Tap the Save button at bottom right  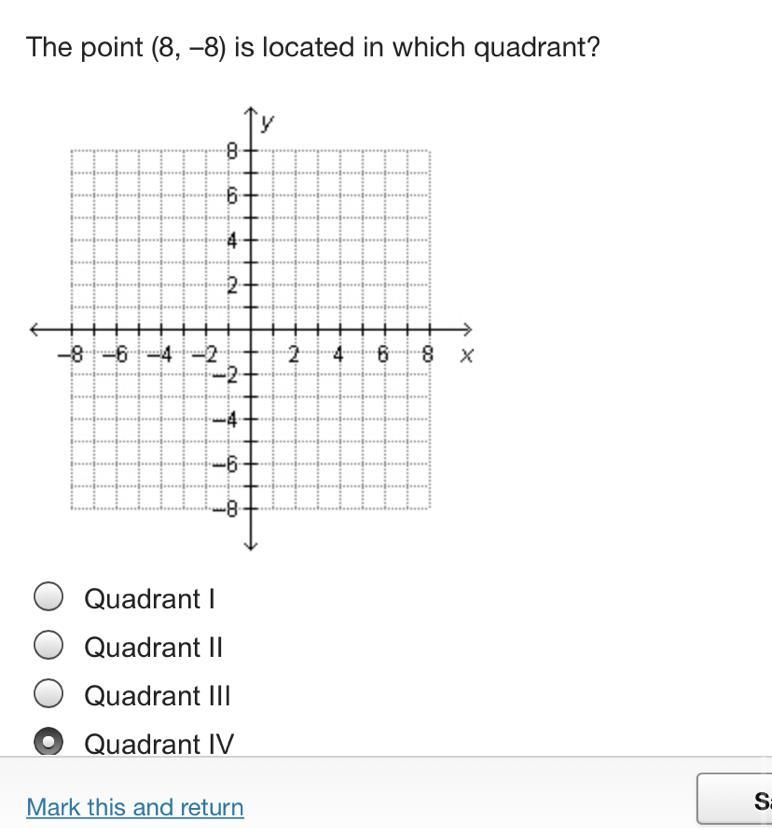(x=737, y=800)
